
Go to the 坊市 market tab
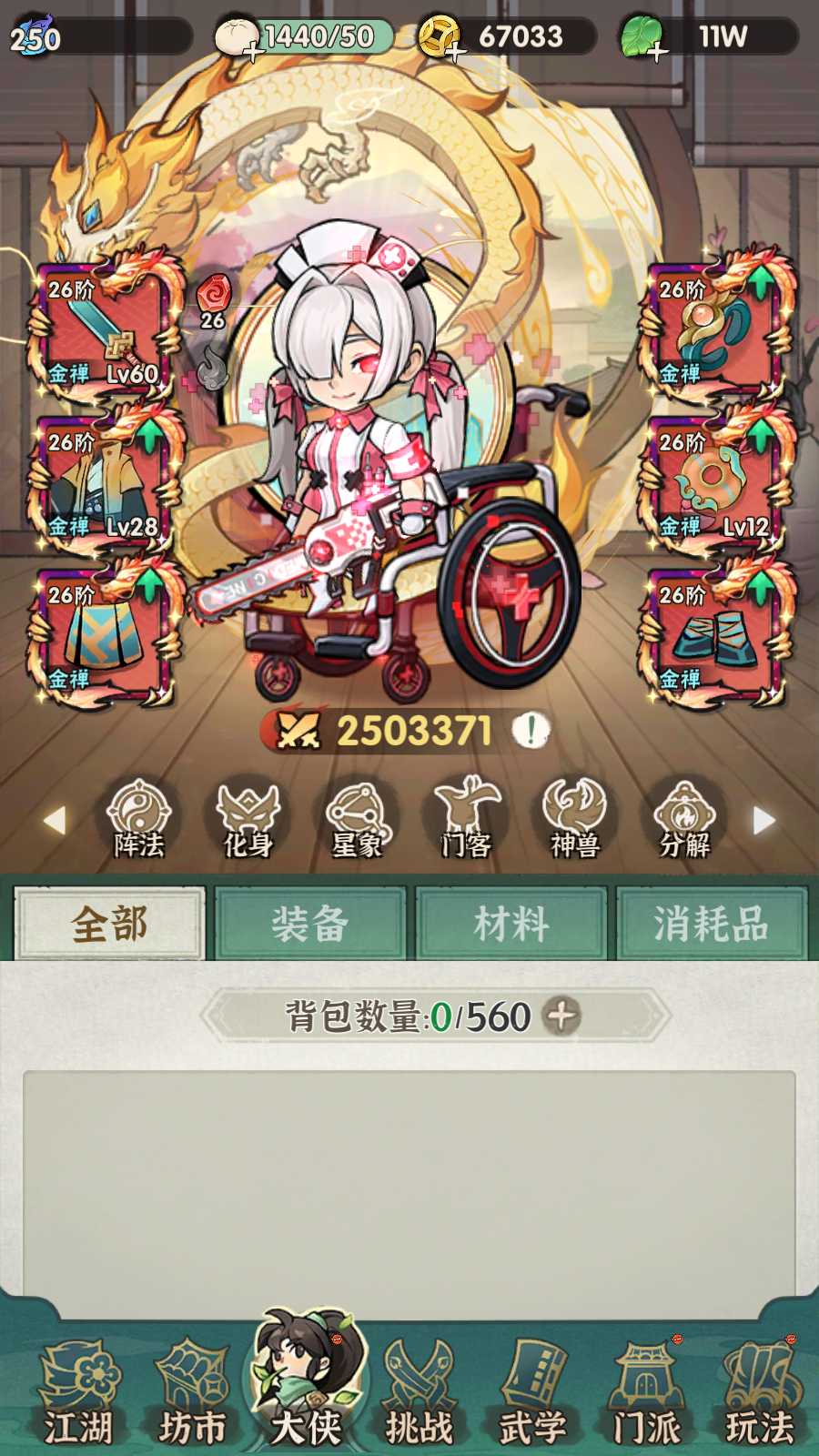[x=193, y=1393]
